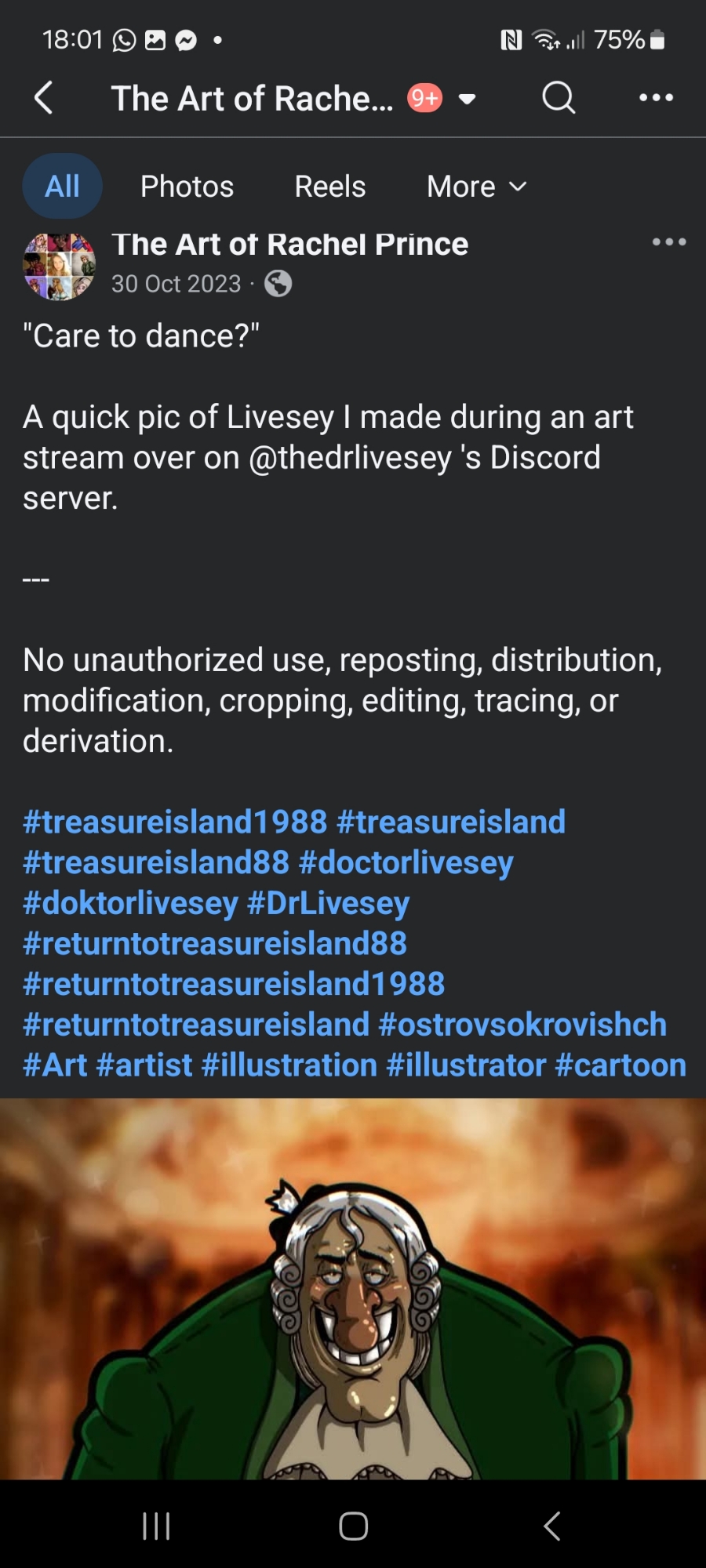Open the #returntotreasureisland88 hashtag

(x=215, y=943)
